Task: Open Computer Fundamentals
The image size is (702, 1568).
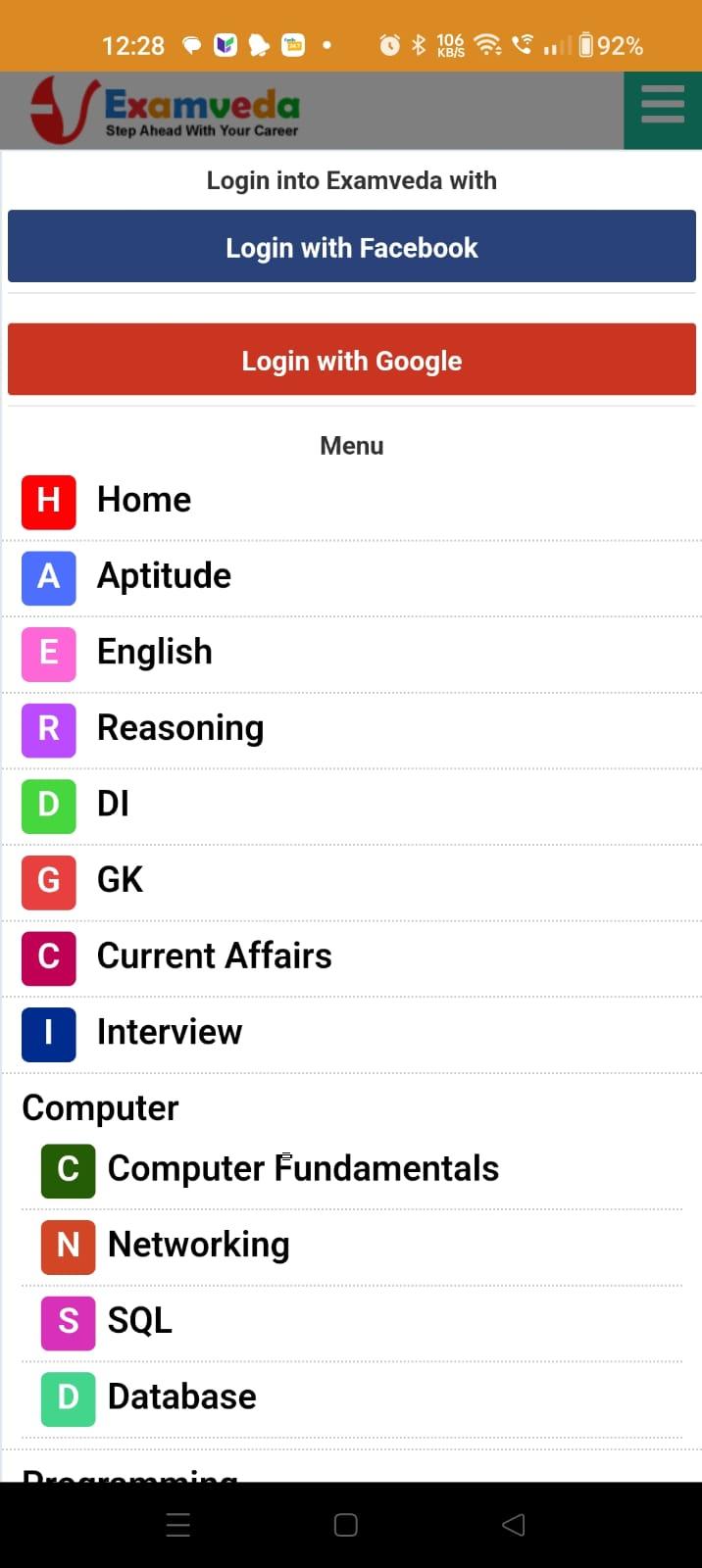Action: click(302, 1168)
